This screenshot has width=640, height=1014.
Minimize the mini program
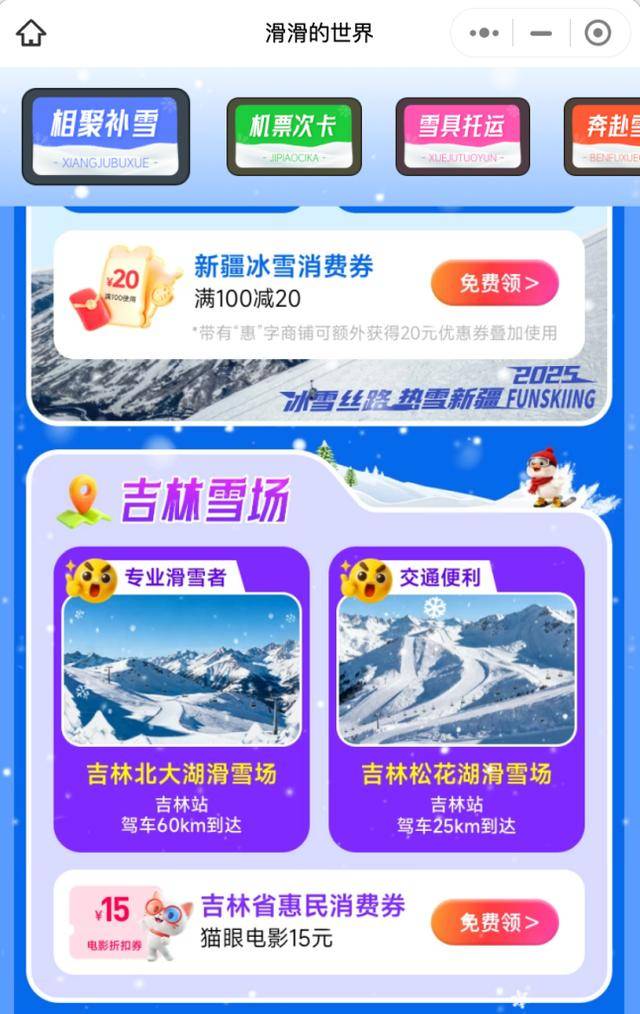(x=541, y=33)
